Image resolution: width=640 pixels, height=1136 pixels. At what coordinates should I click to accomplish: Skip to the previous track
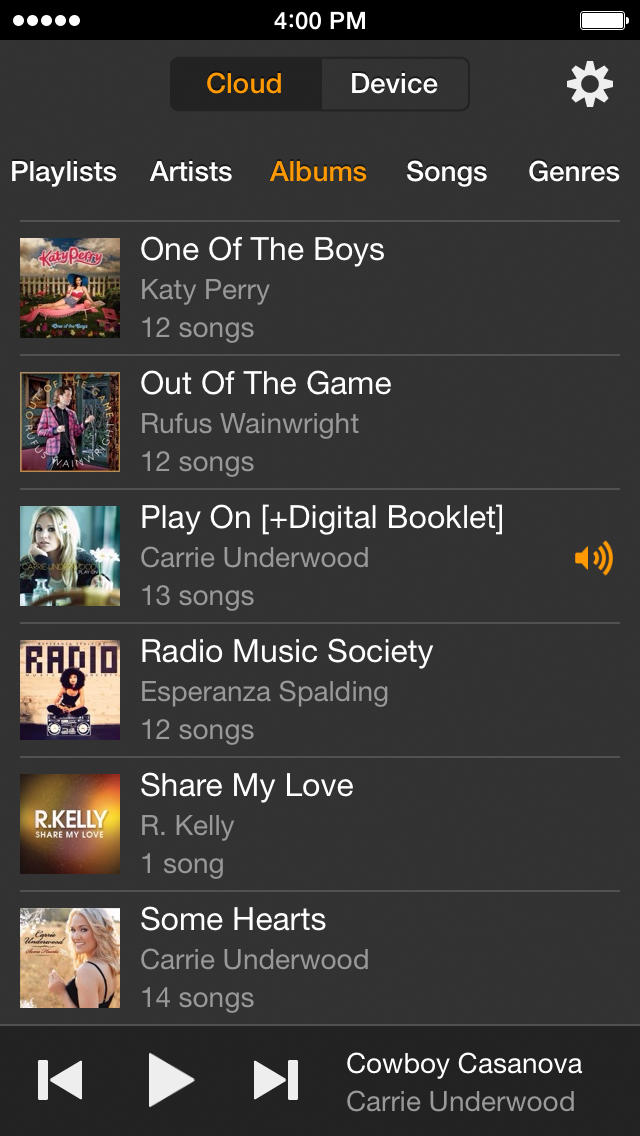click(60, 1080)
